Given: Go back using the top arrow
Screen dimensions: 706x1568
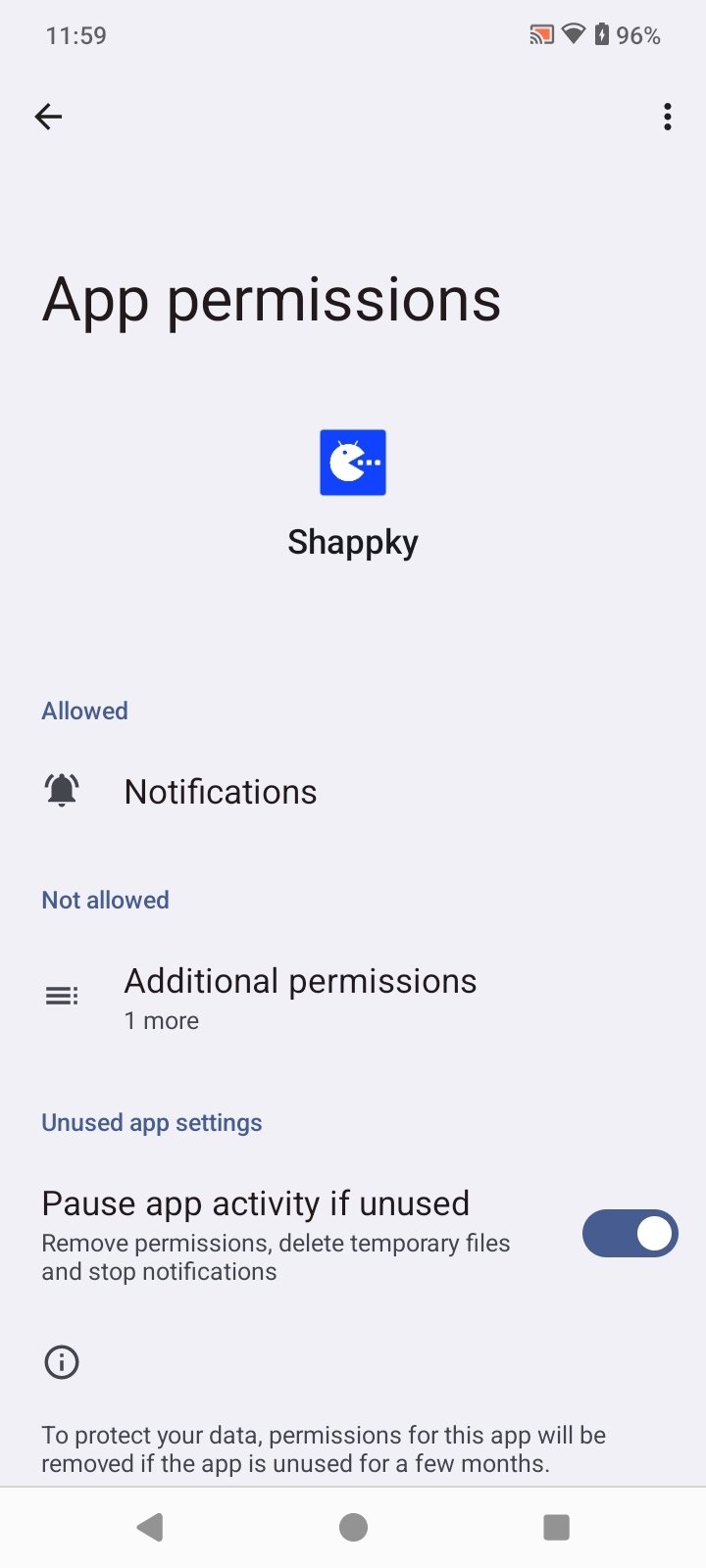Looking at the screenshot, I should coord(48,117).
